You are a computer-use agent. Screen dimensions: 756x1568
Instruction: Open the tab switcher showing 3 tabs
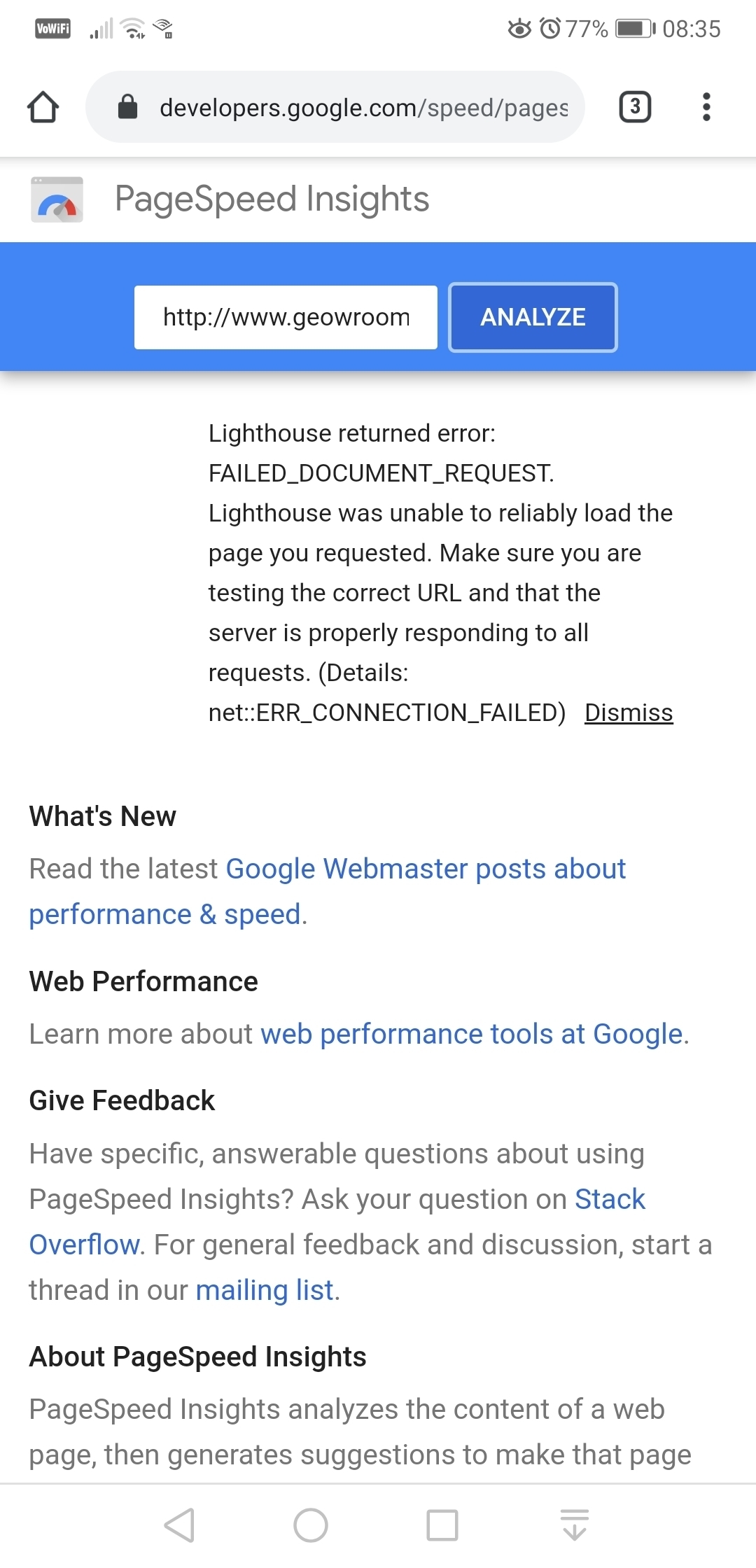(635, 107)
